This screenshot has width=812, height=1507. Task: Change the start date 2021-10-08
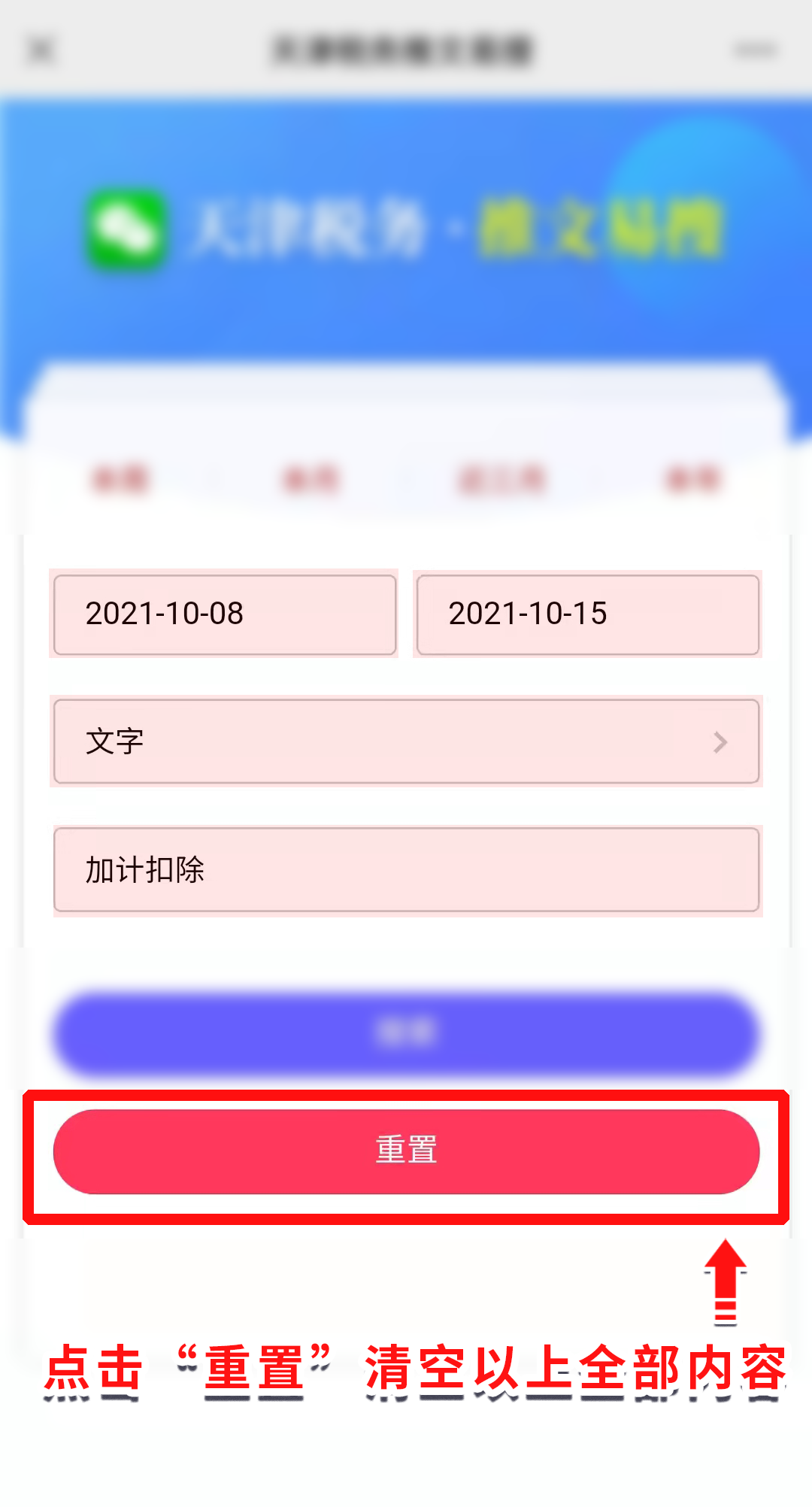[x=225, y=614]
